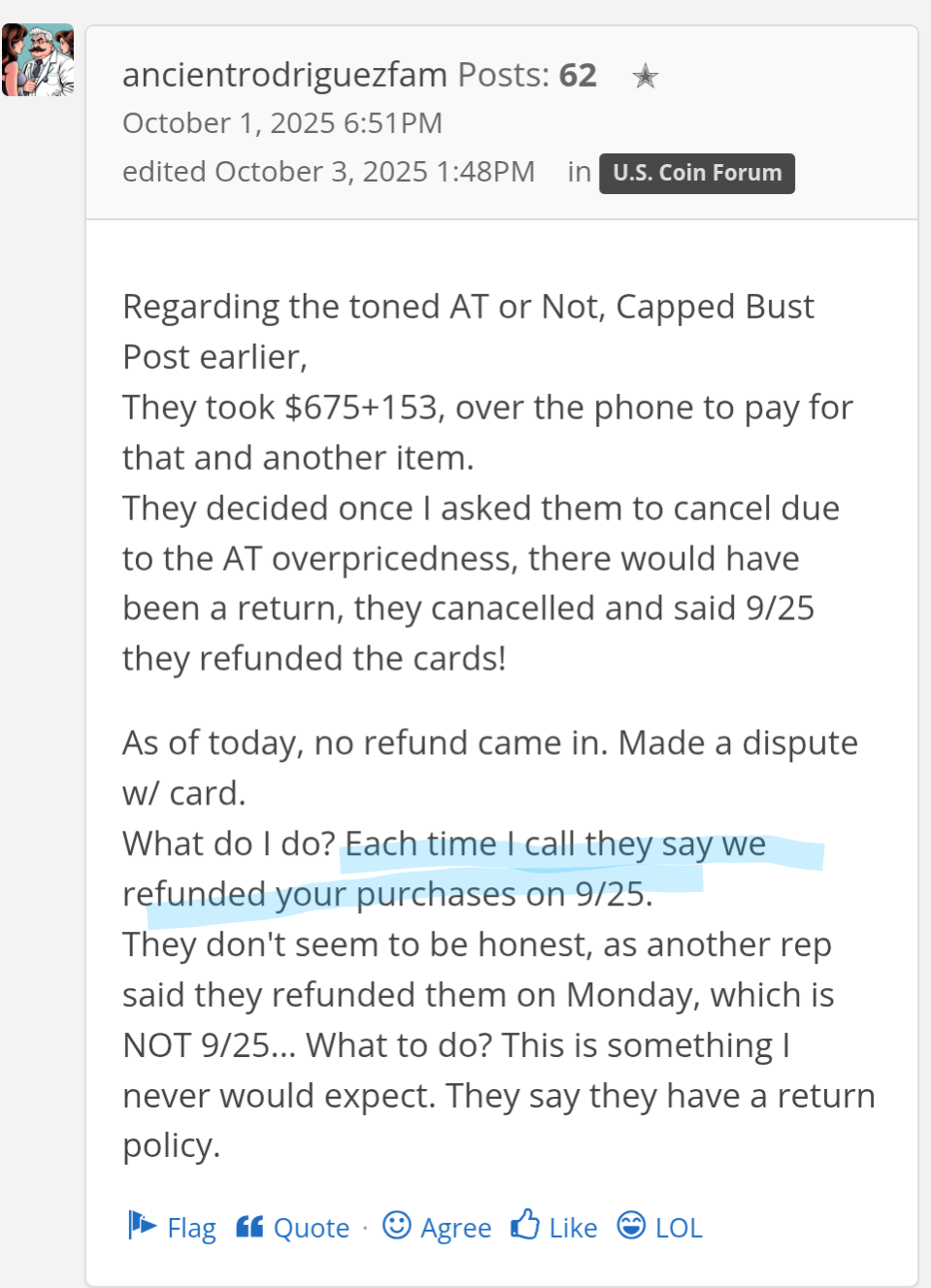
Task: React with LOL to this post
Action: [x=660, y=1227]
